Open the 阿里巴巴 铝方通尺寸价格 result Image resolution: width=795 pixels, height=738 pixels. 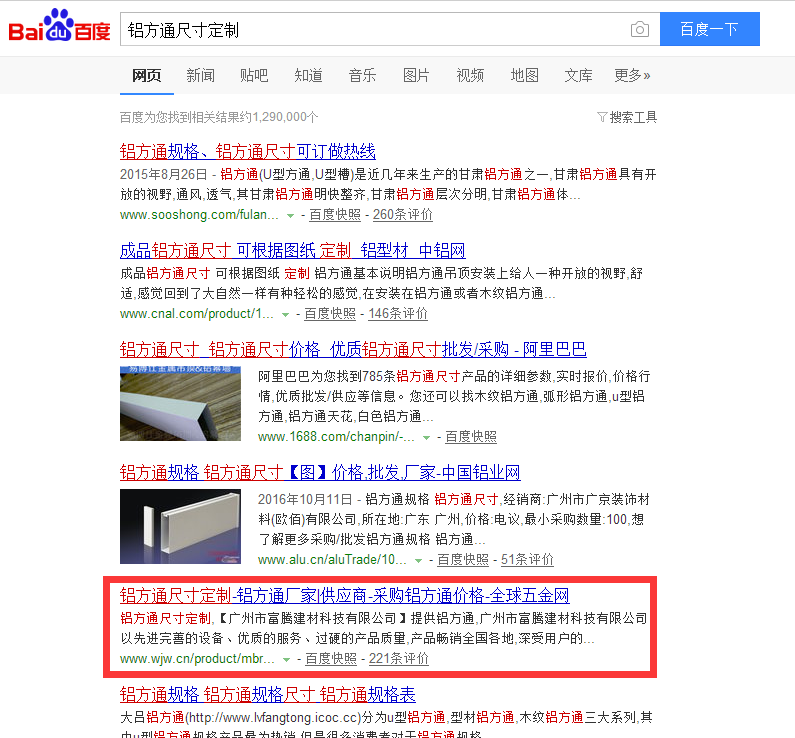(353, 350)
